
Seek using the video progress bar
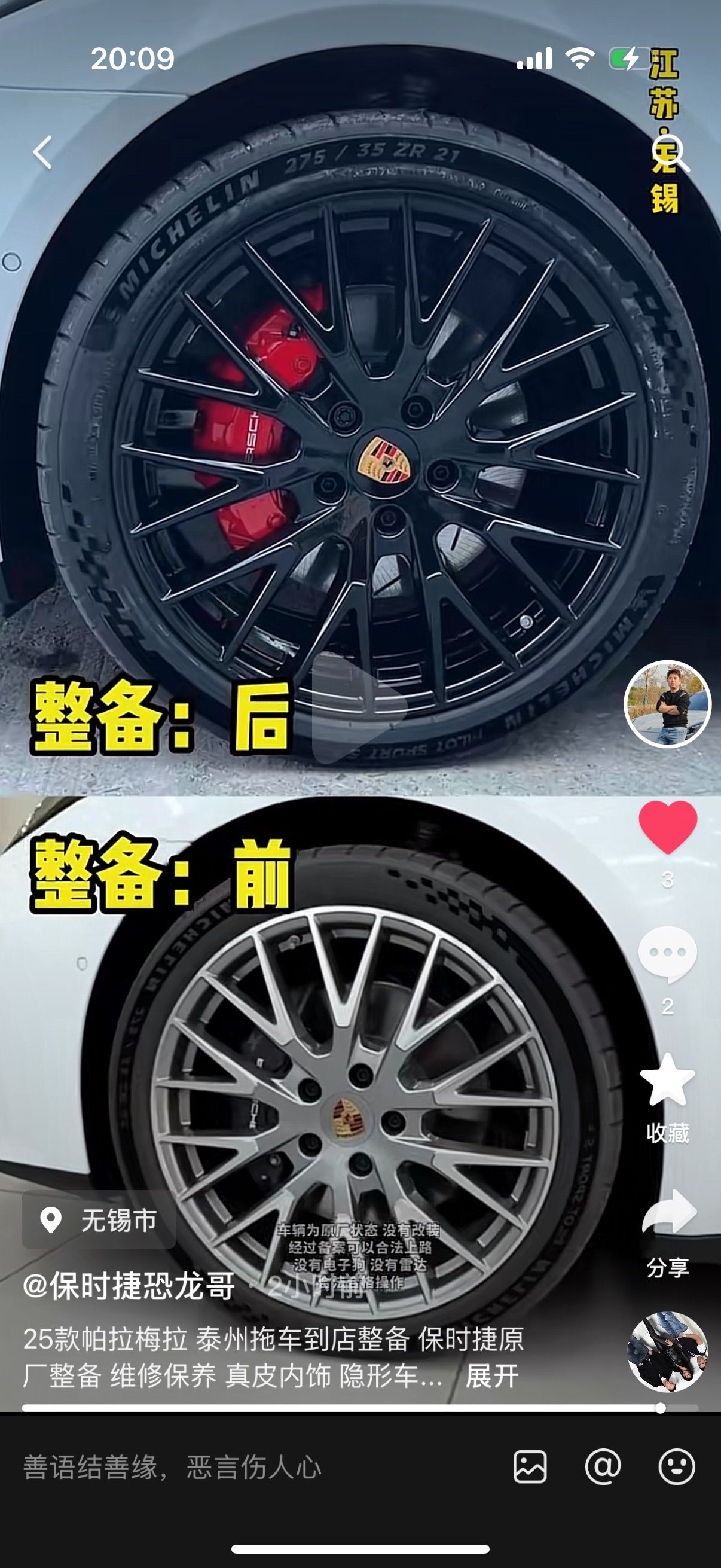click(360, 1408)
